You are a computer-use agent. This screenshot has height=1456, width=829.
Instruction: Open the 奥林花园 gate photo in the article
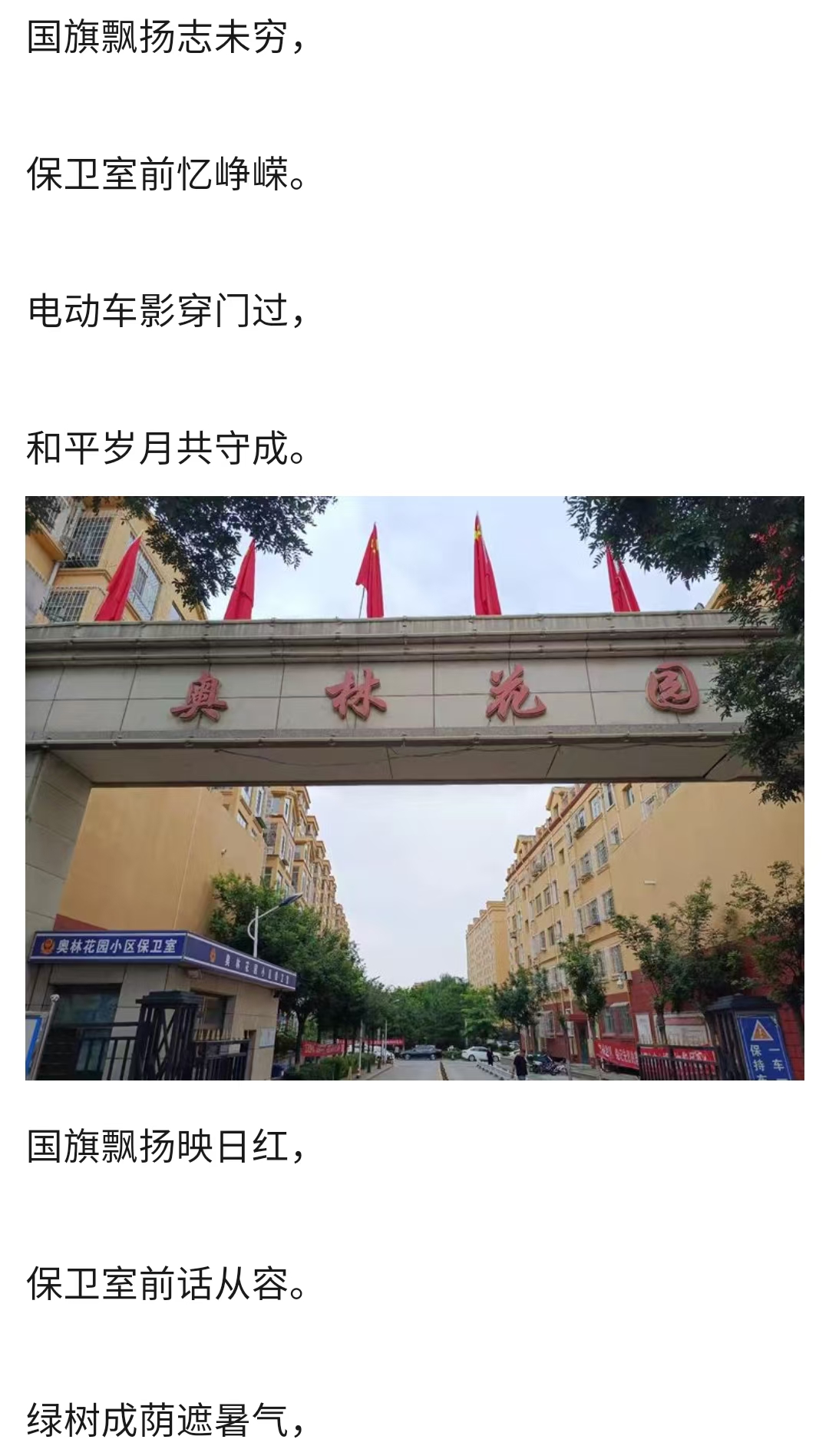click(x=414, y=788)
